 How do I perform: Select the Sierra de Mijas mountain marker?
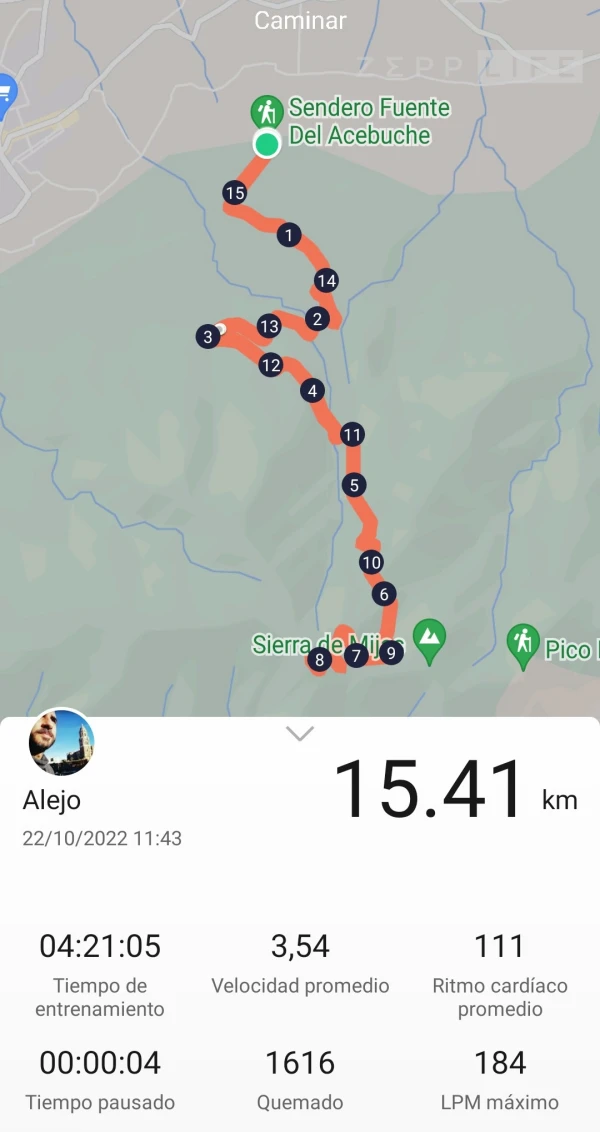pyautogui.click(x=430, y=640)
